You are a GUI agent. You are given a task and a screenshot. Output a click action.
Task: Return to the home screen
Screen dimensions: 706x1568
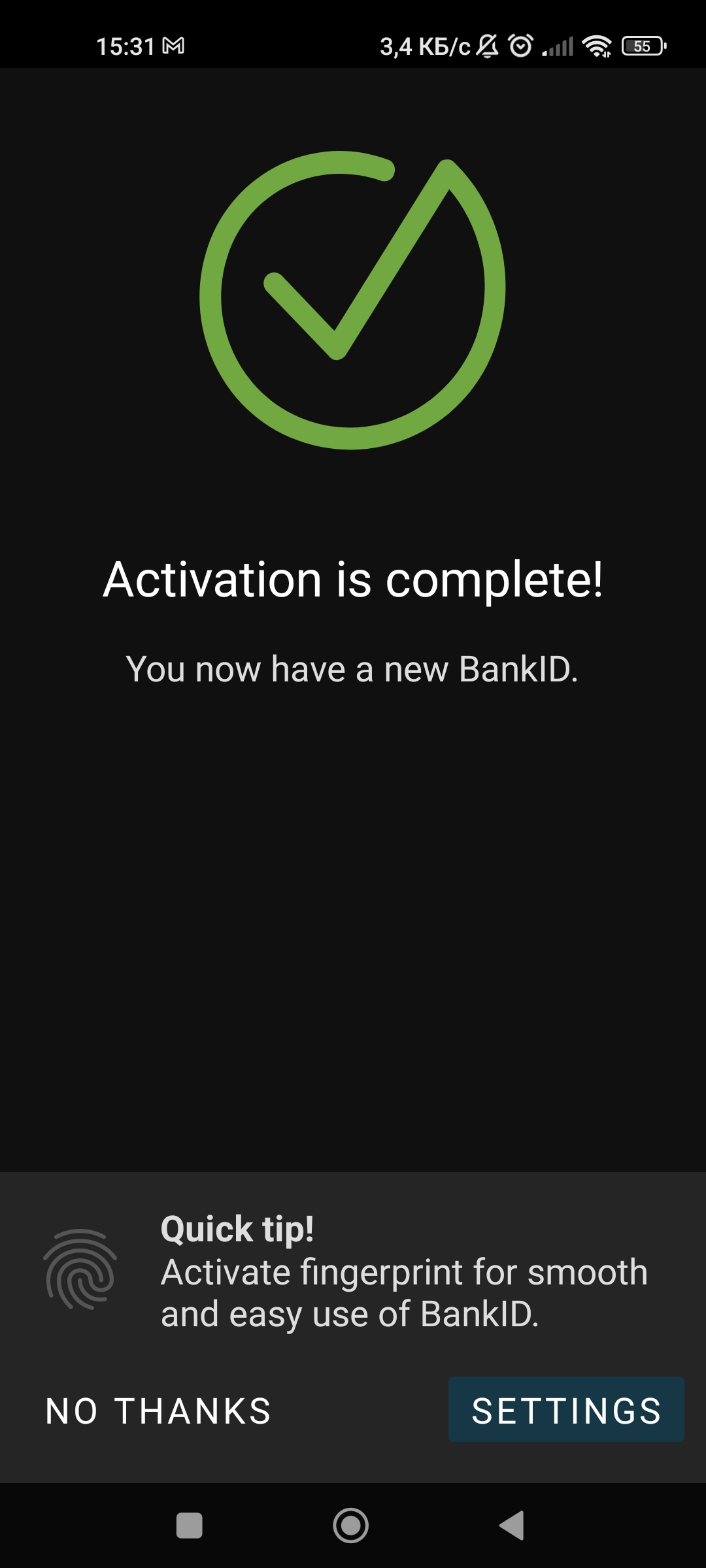click(351, 1526)
